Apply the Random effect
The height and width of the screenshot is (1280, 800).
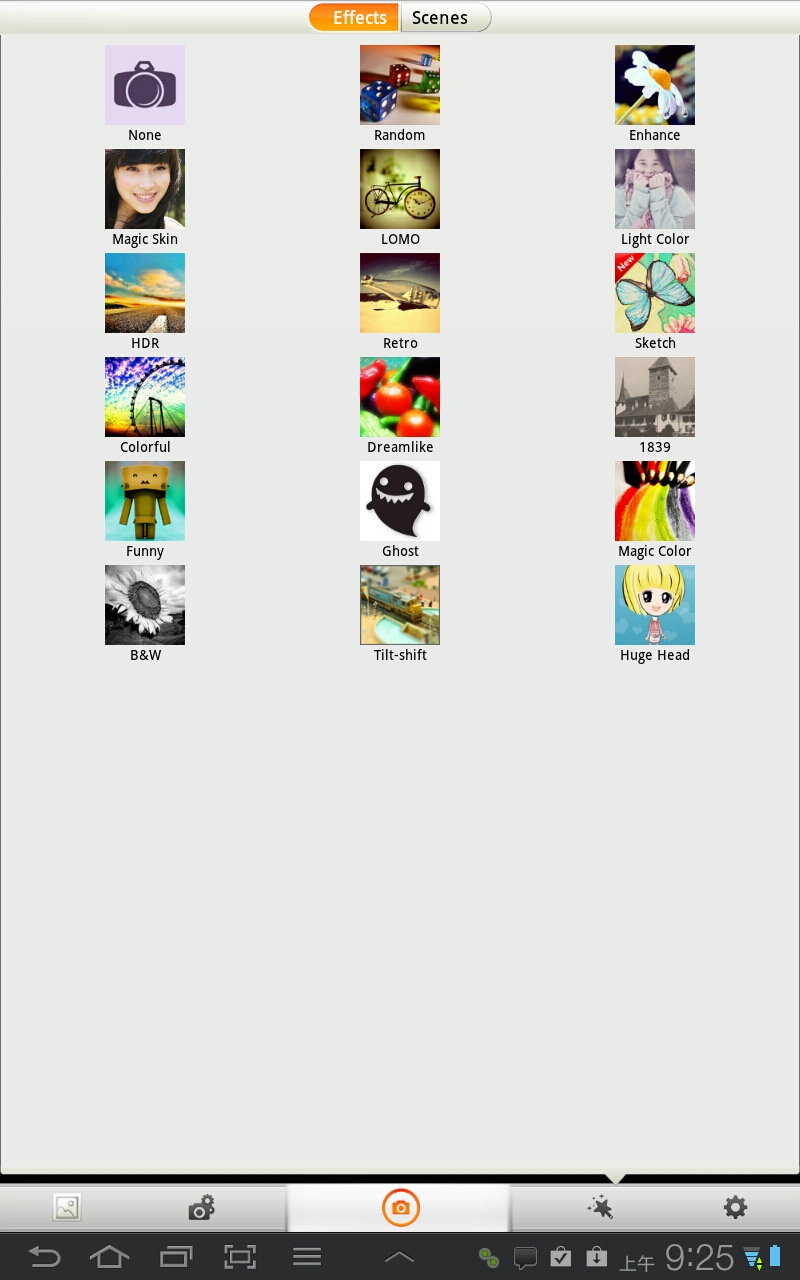400,86
